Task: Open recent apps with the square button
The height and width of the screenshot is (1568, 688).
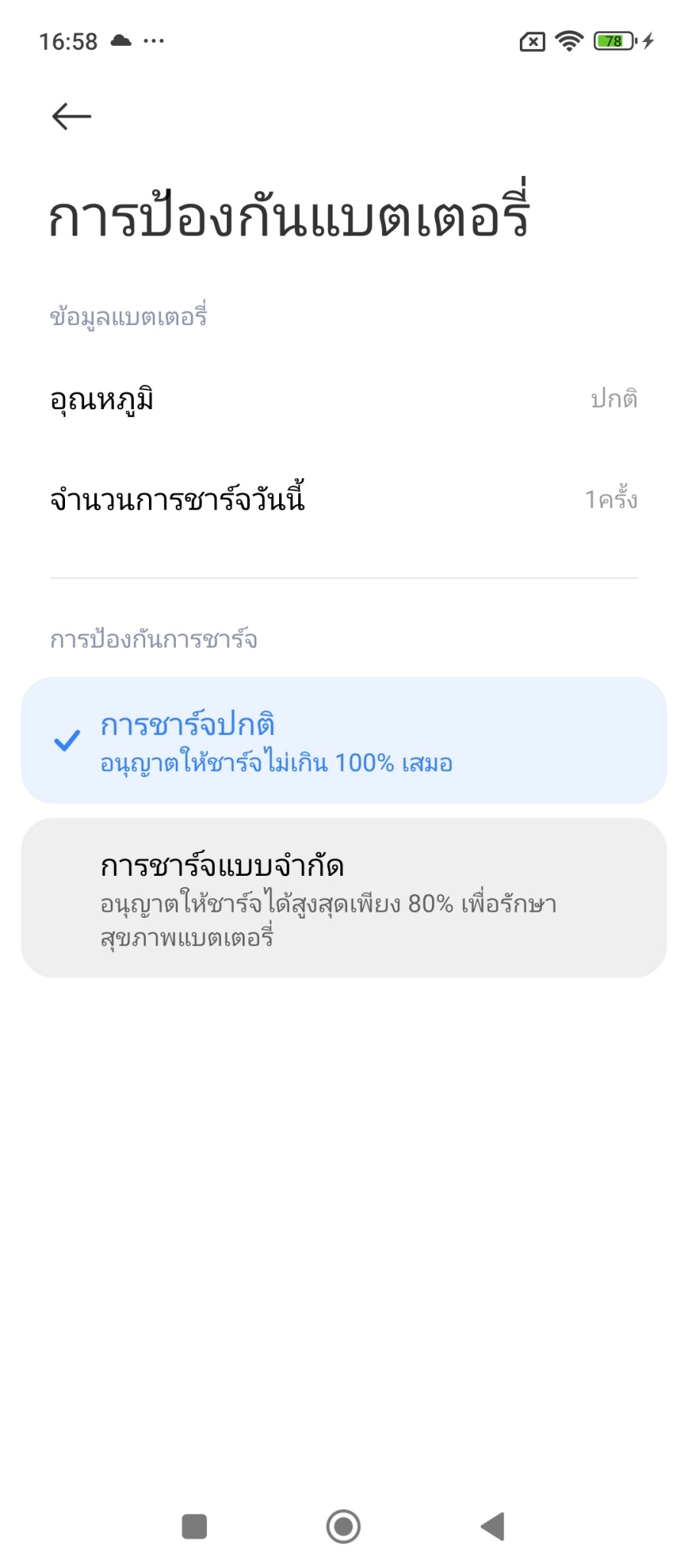Action: (194, 1527)
